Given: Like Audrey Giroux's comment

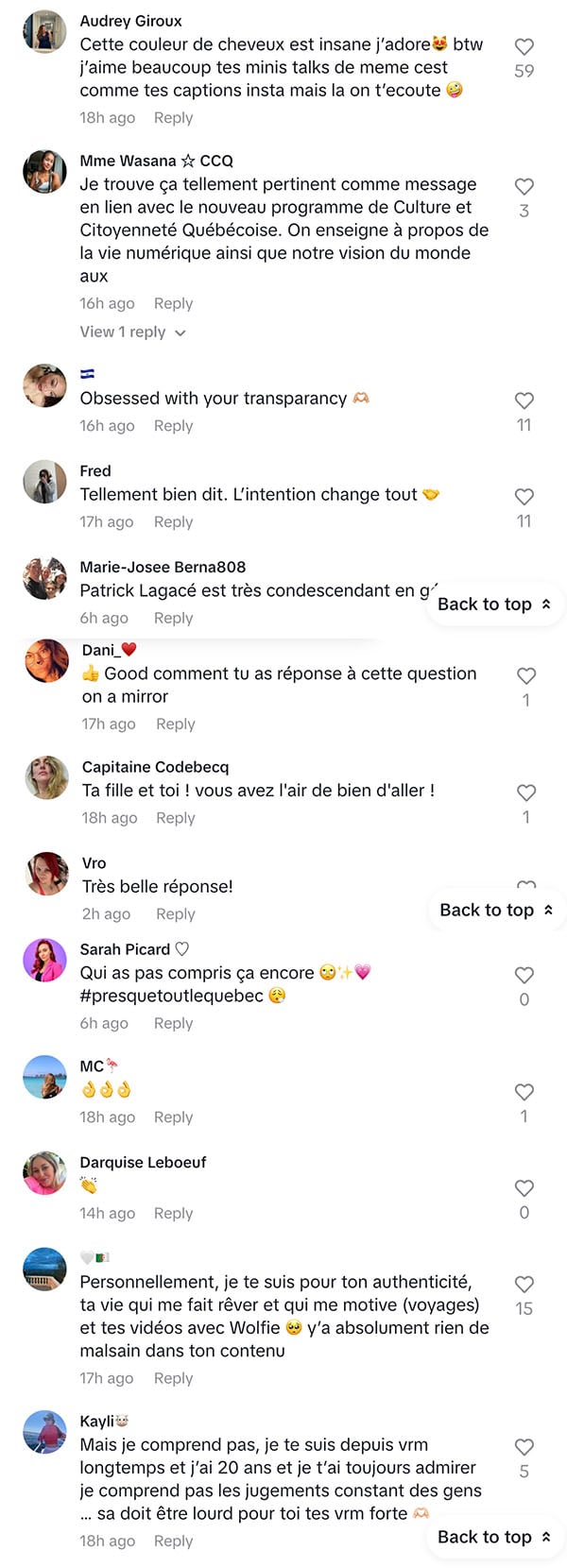Looking at the screenshot, I should pos(524,46).
